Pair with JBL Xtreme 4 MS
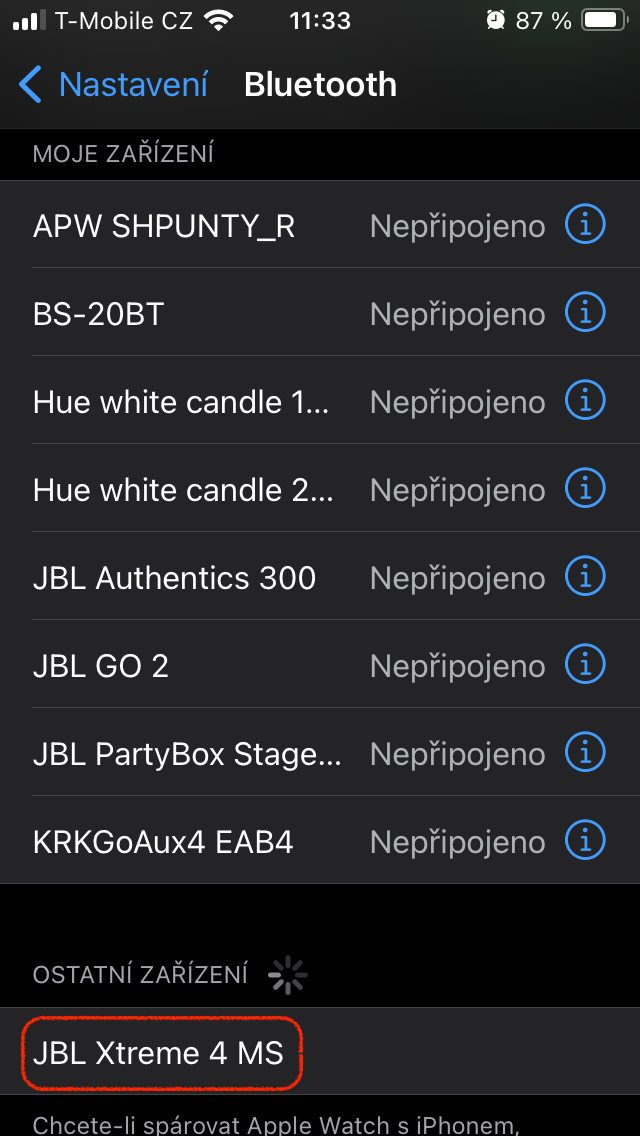This screenshot has width=640, height=1136. 158,1053
